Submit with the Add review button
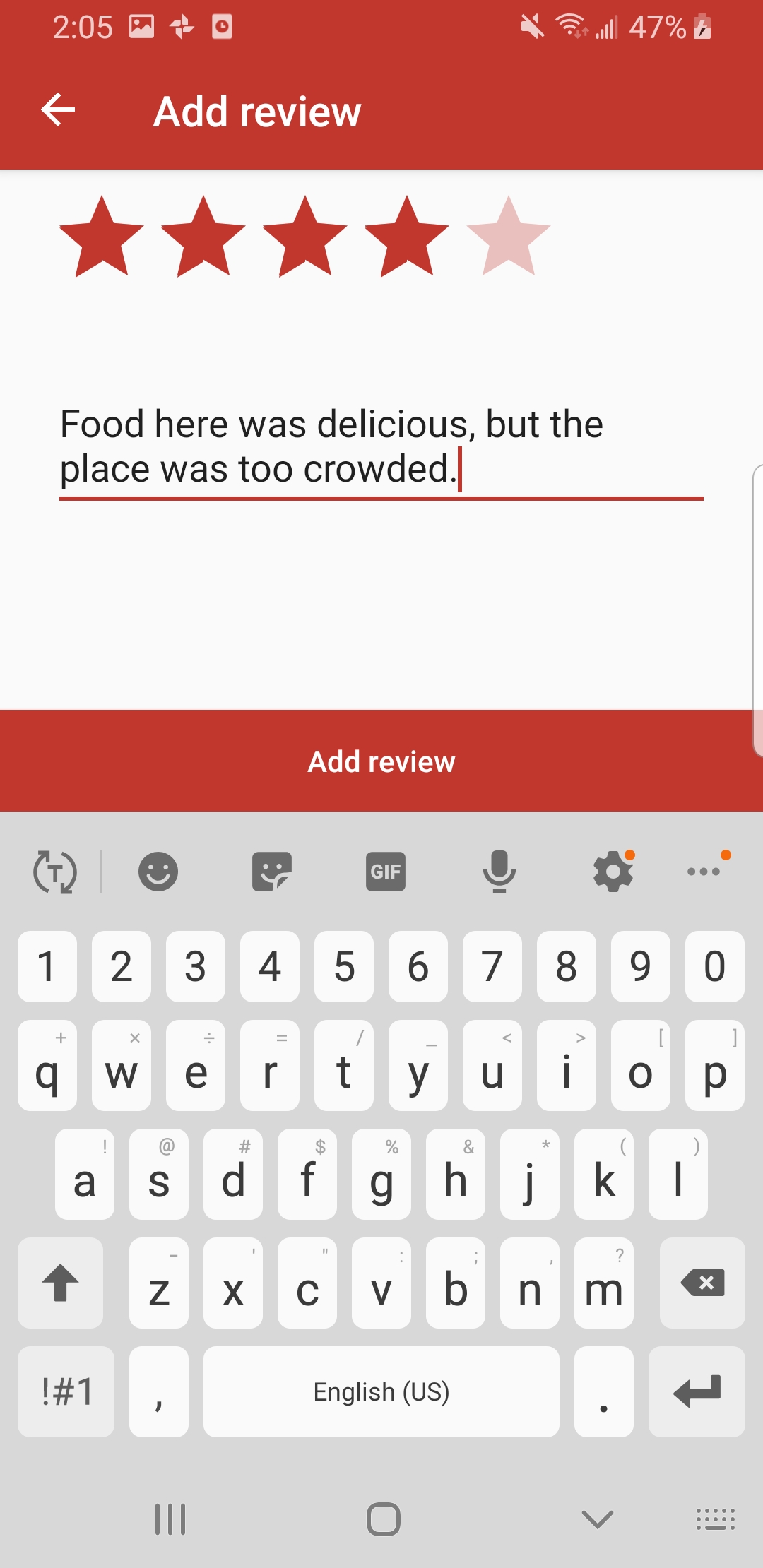 point(381,761)
